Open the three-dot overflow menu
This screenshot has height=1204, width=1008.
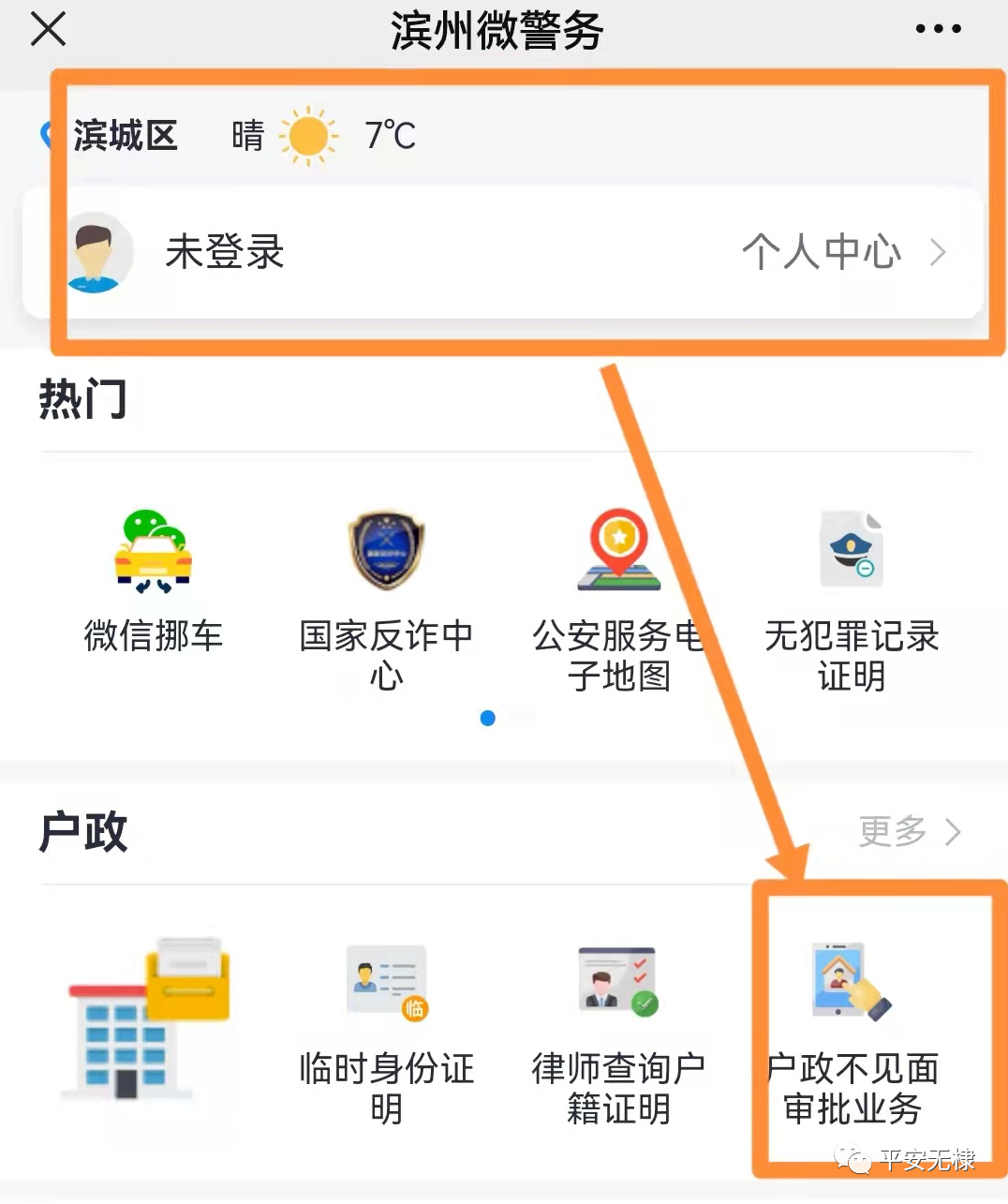(x=938, y=29)
